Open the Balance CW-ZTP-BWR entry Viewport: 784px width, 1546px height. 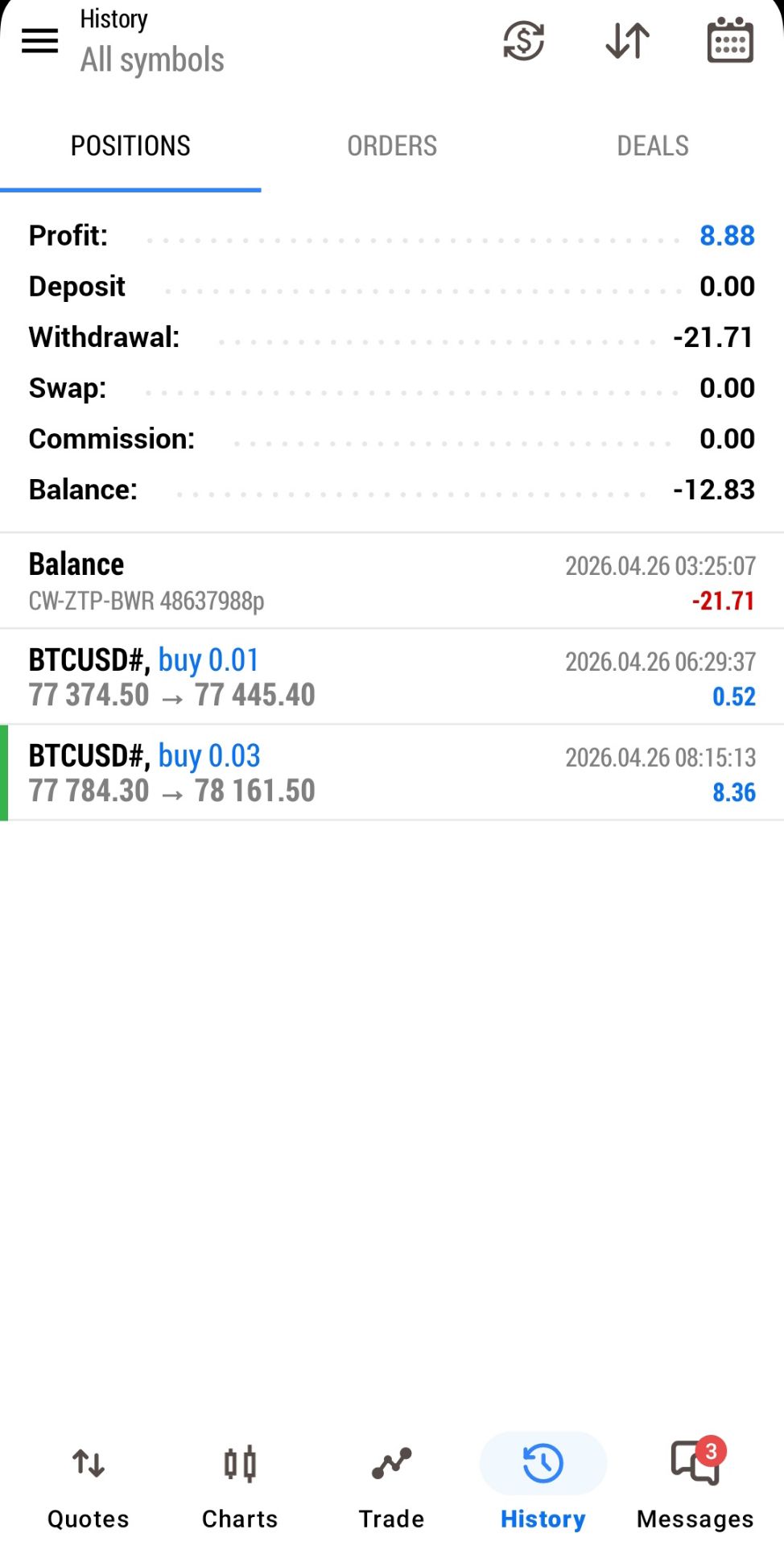coord(392,581)
